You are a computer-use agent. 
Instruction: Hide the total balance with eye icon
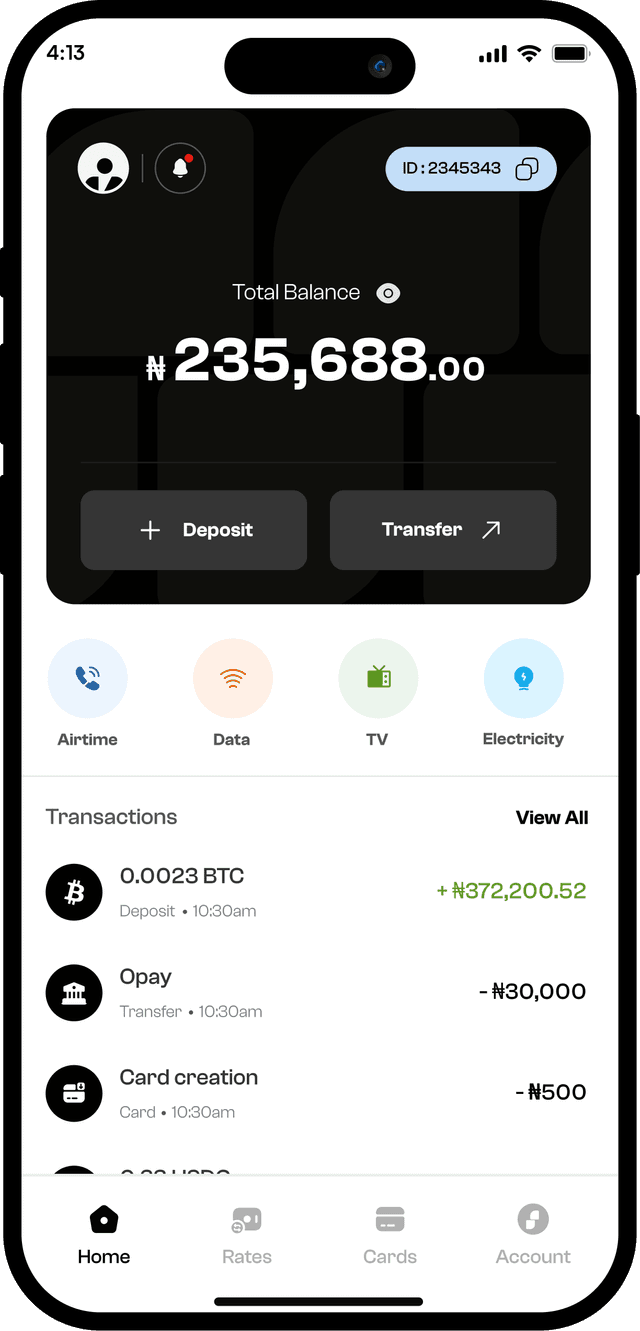388,293
